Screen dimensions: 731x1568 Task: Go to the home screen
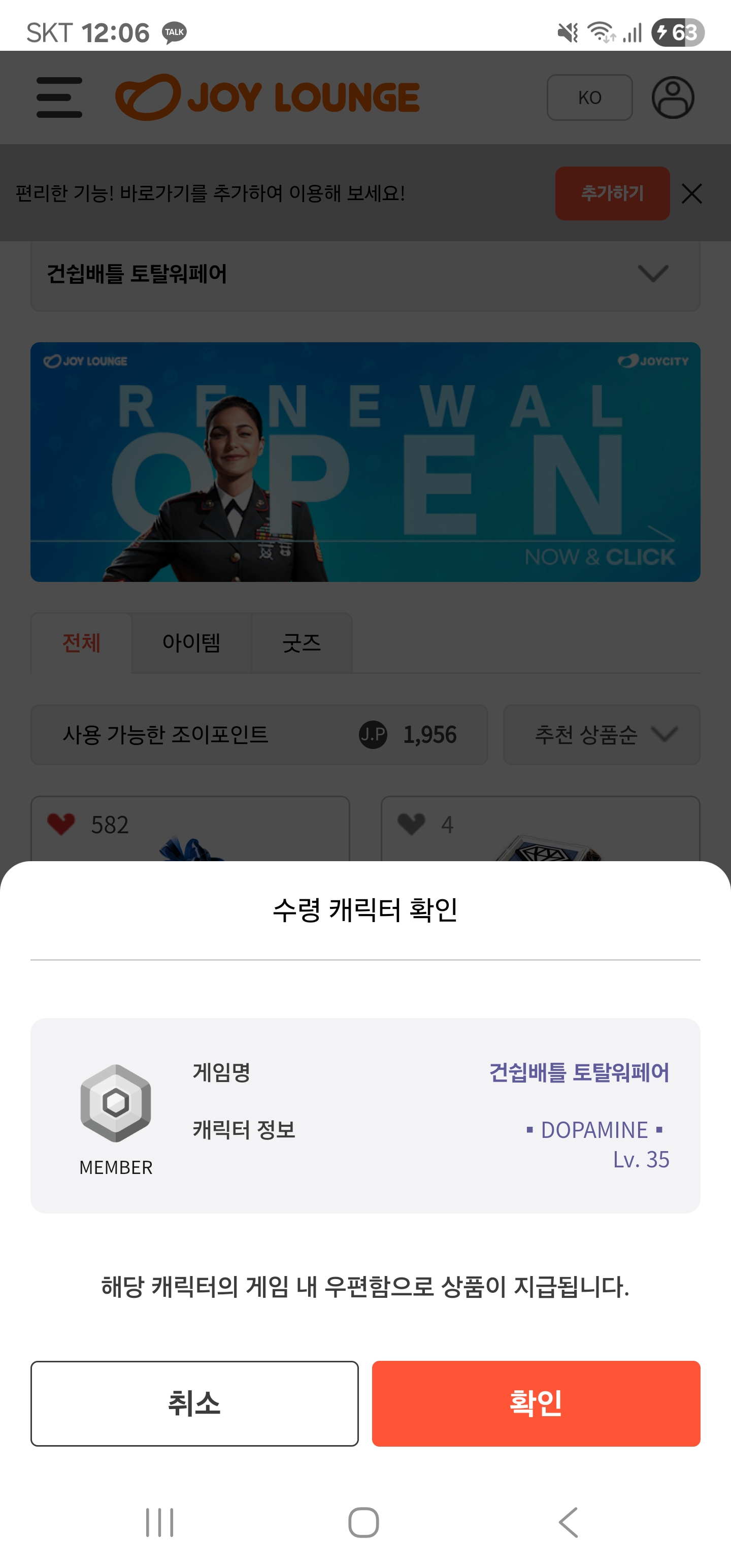(x=364, y=1522)
